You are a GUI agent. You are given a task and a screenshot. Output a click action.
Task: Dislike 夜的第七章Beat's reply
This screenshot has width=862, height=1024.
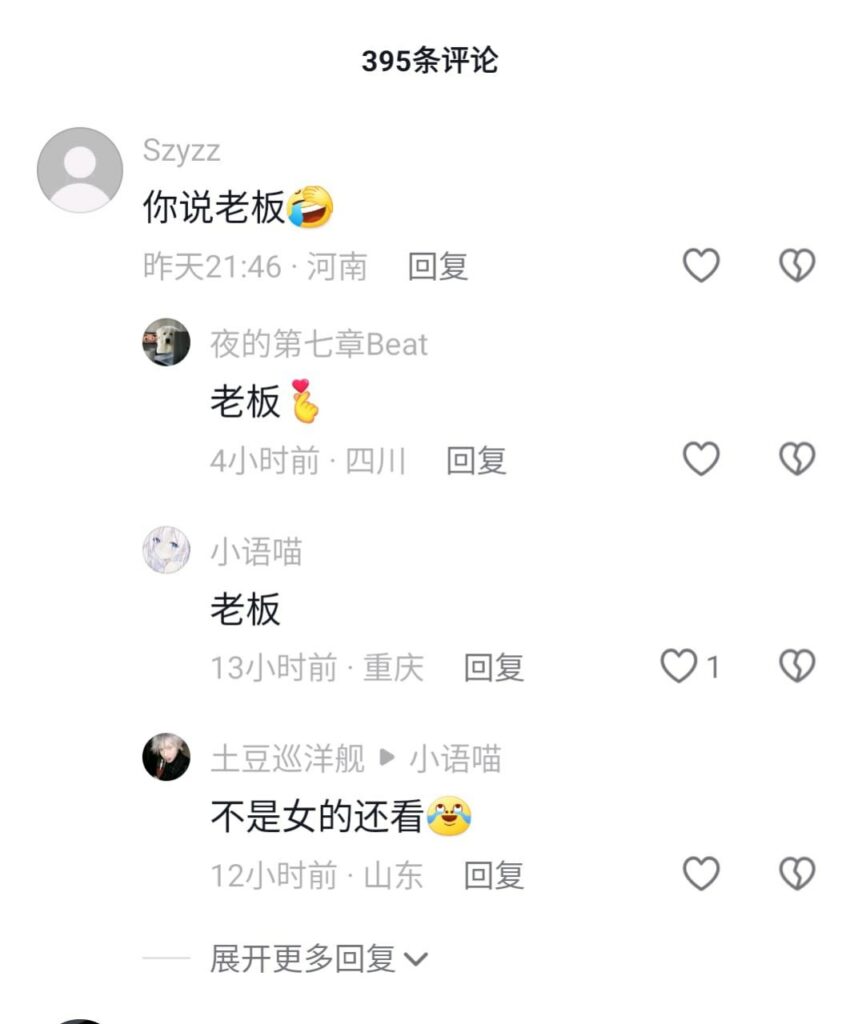point(797,460)
